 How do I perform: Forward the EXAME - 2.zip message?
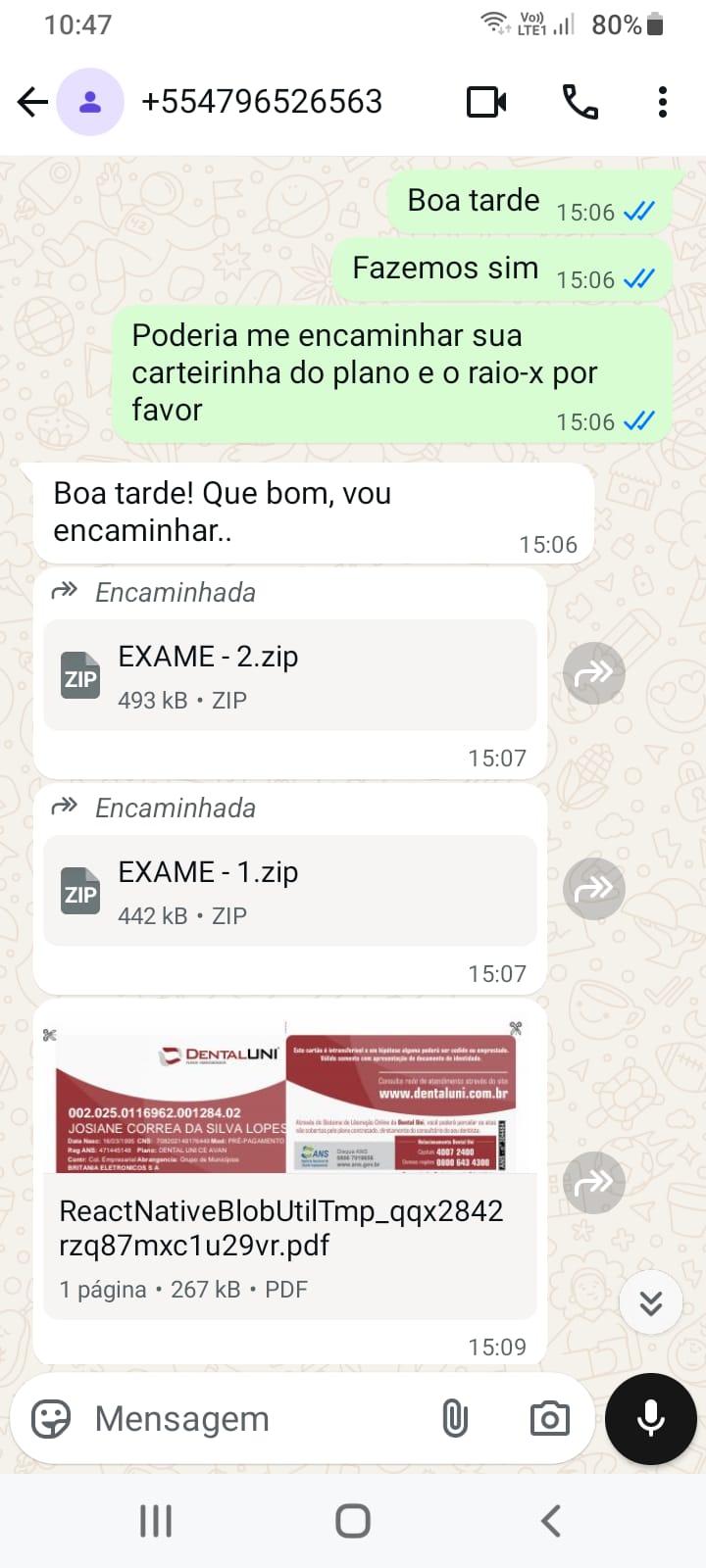pos(594,673)
